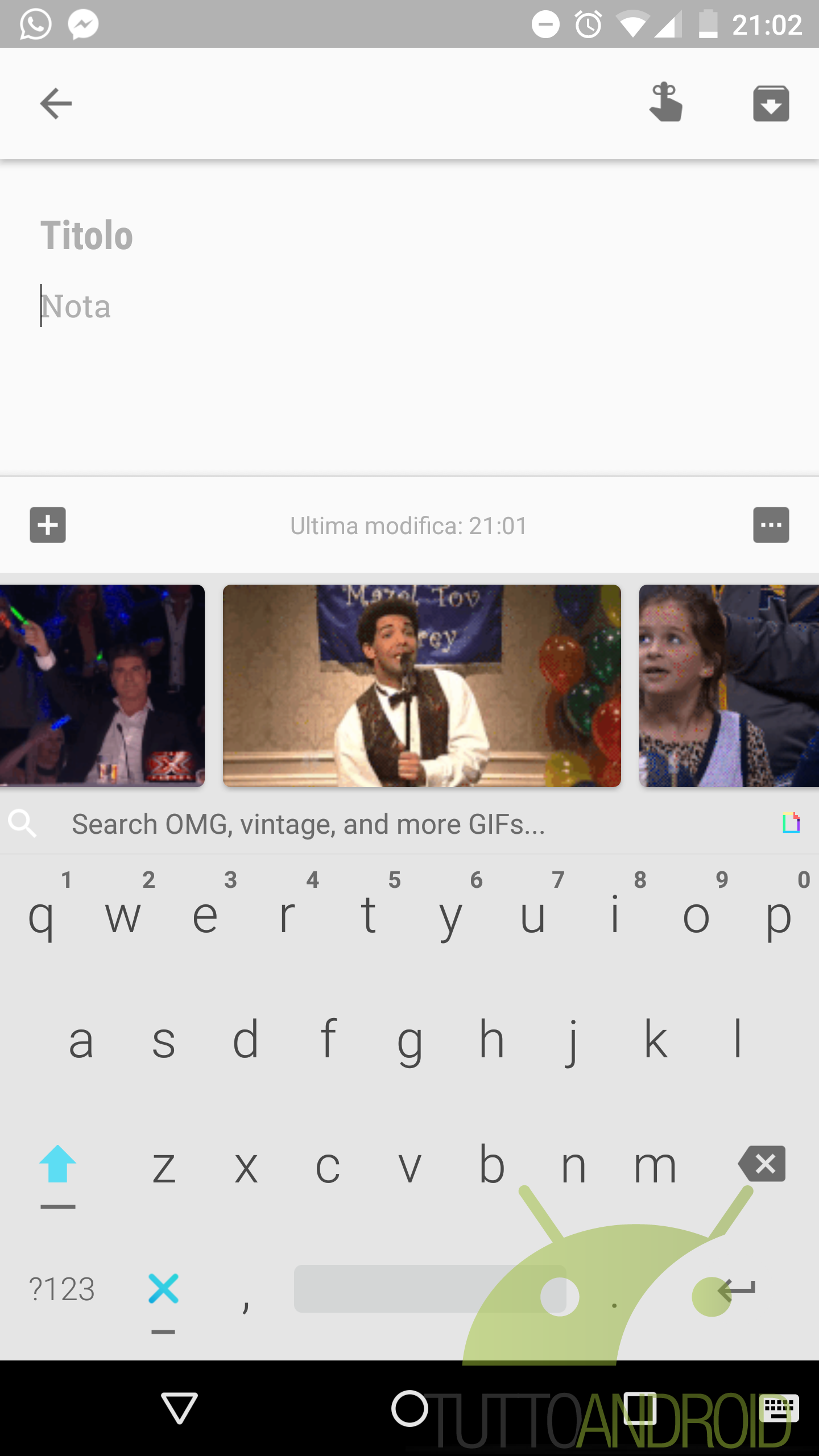Archive this note
The height and width of the screenshot is (1456, 819).
[771, 104]
